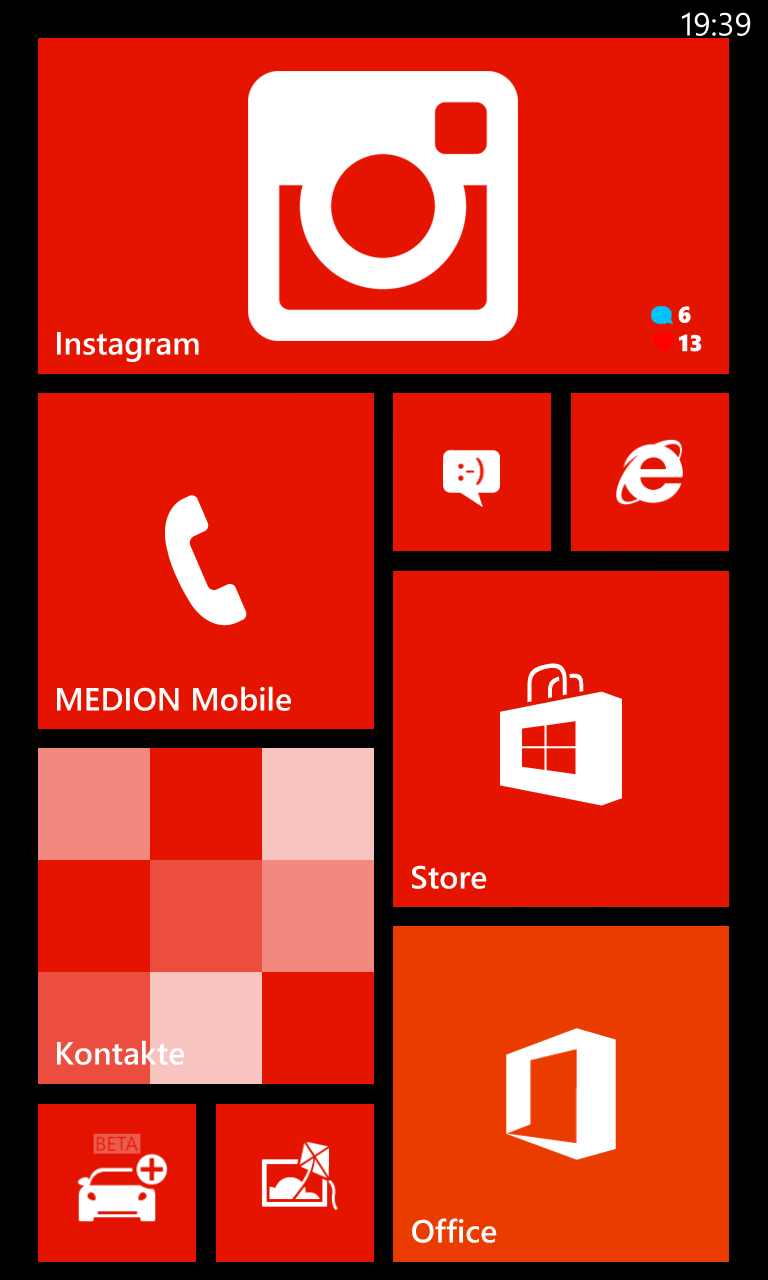
Task: Open the Instagram tile
Action: pyautogui.click(x=383, y=206)
